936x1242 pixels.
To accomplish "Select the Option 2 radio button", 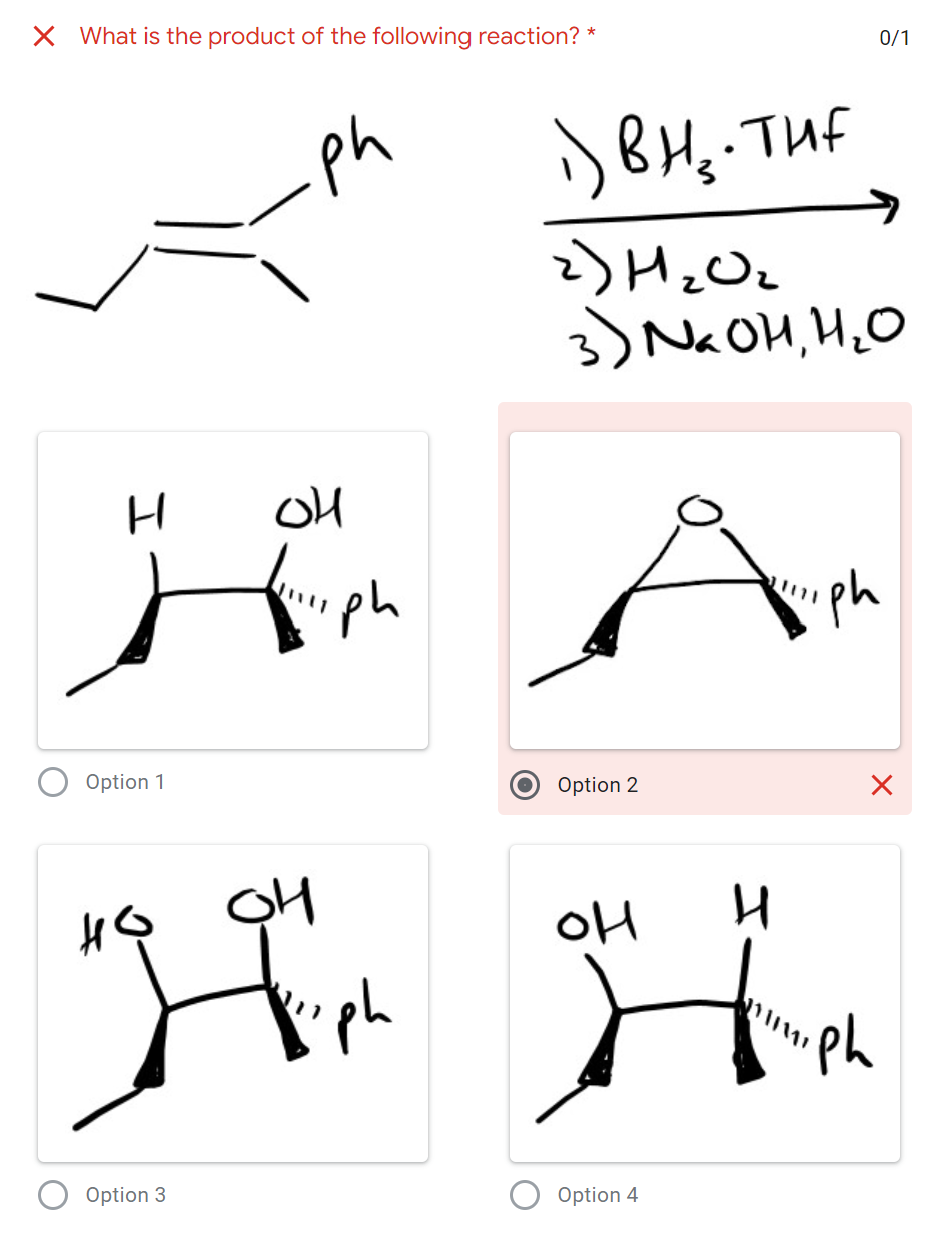I will pyautogui.click(x=524, y=785).
